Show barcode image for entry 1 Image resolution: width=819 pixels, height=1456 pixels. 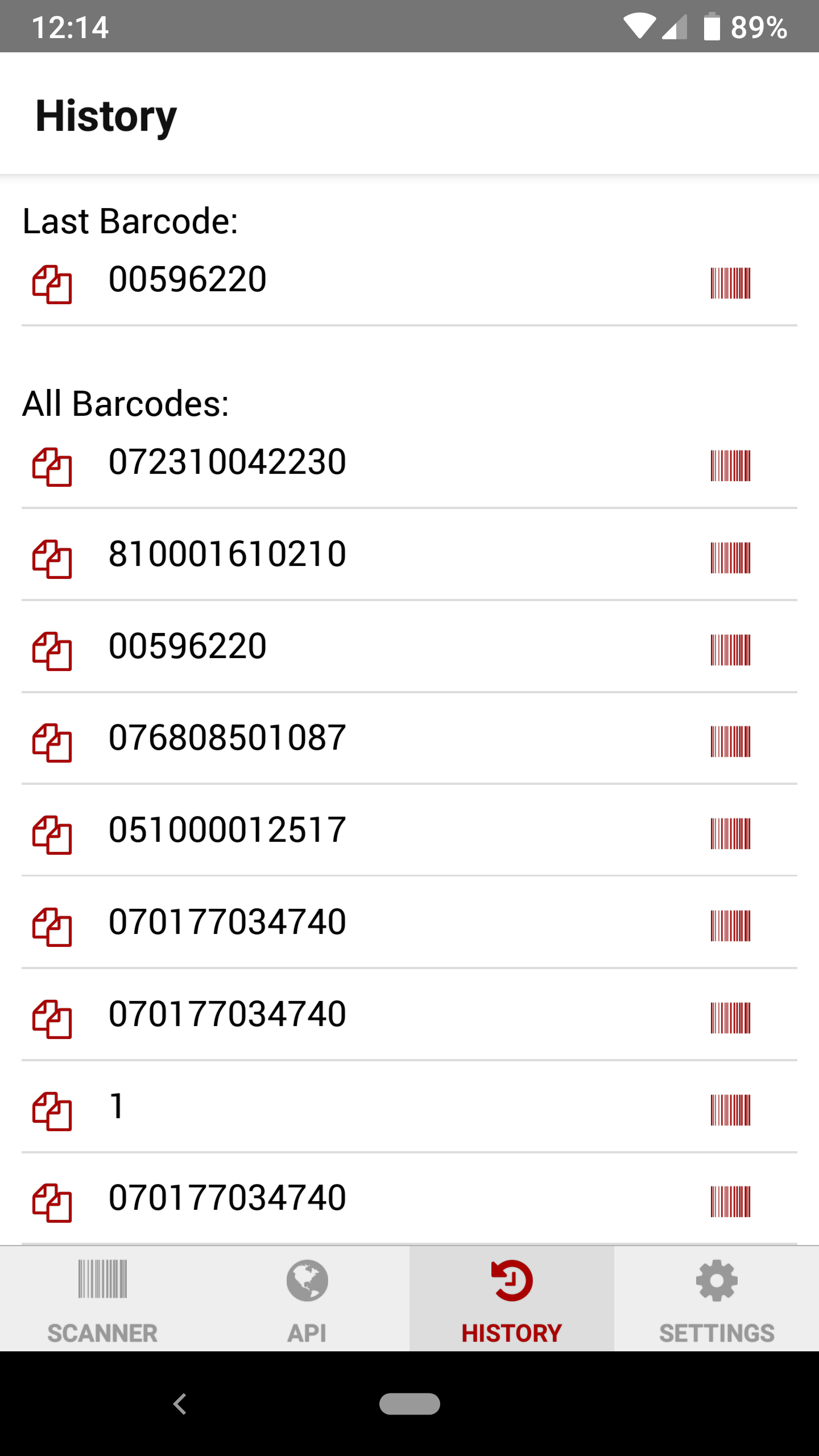730,1110
